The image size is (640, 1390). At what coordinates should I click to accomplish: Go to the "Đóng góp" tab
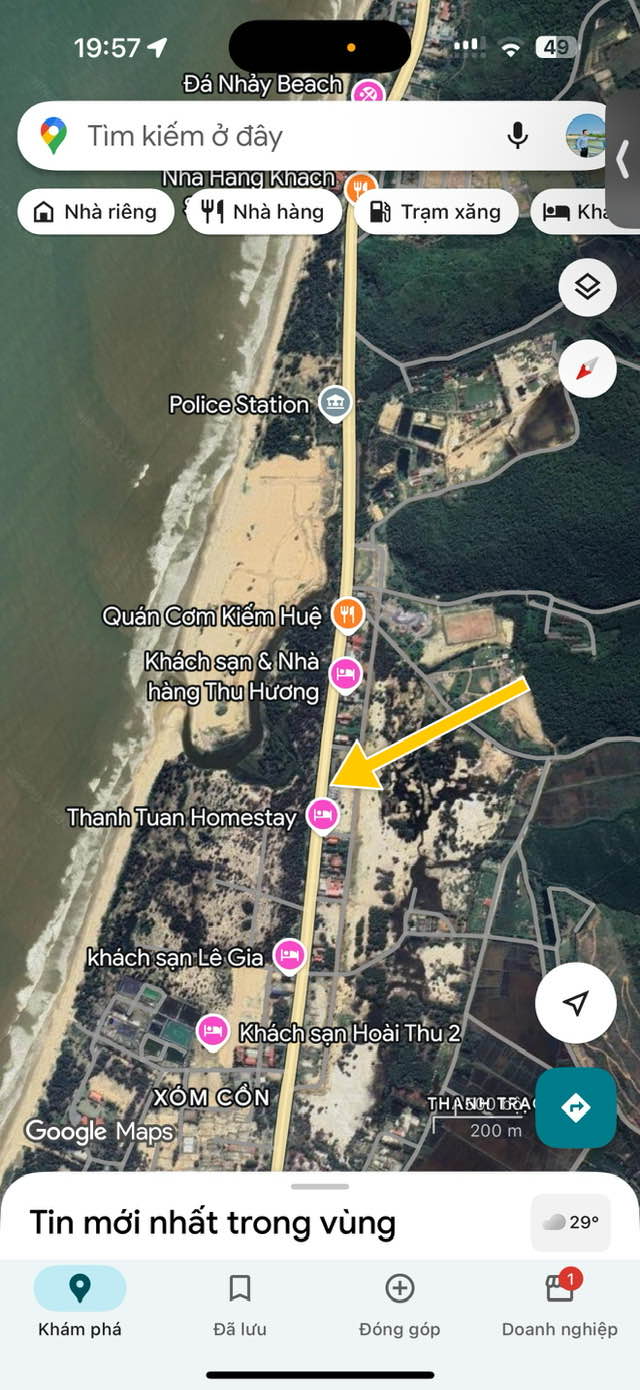pyautogui.click(x=400, y=1303)
